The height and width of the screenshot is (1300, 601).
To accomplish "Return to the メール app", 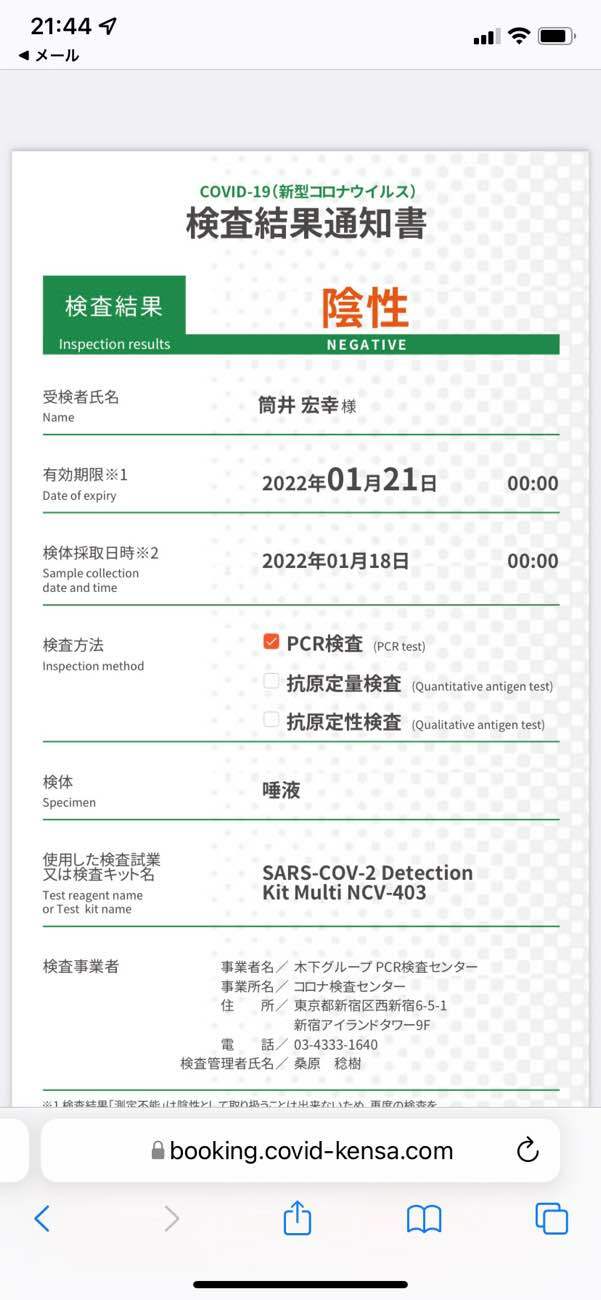I will pyautogui.click(x=48, y=55).
